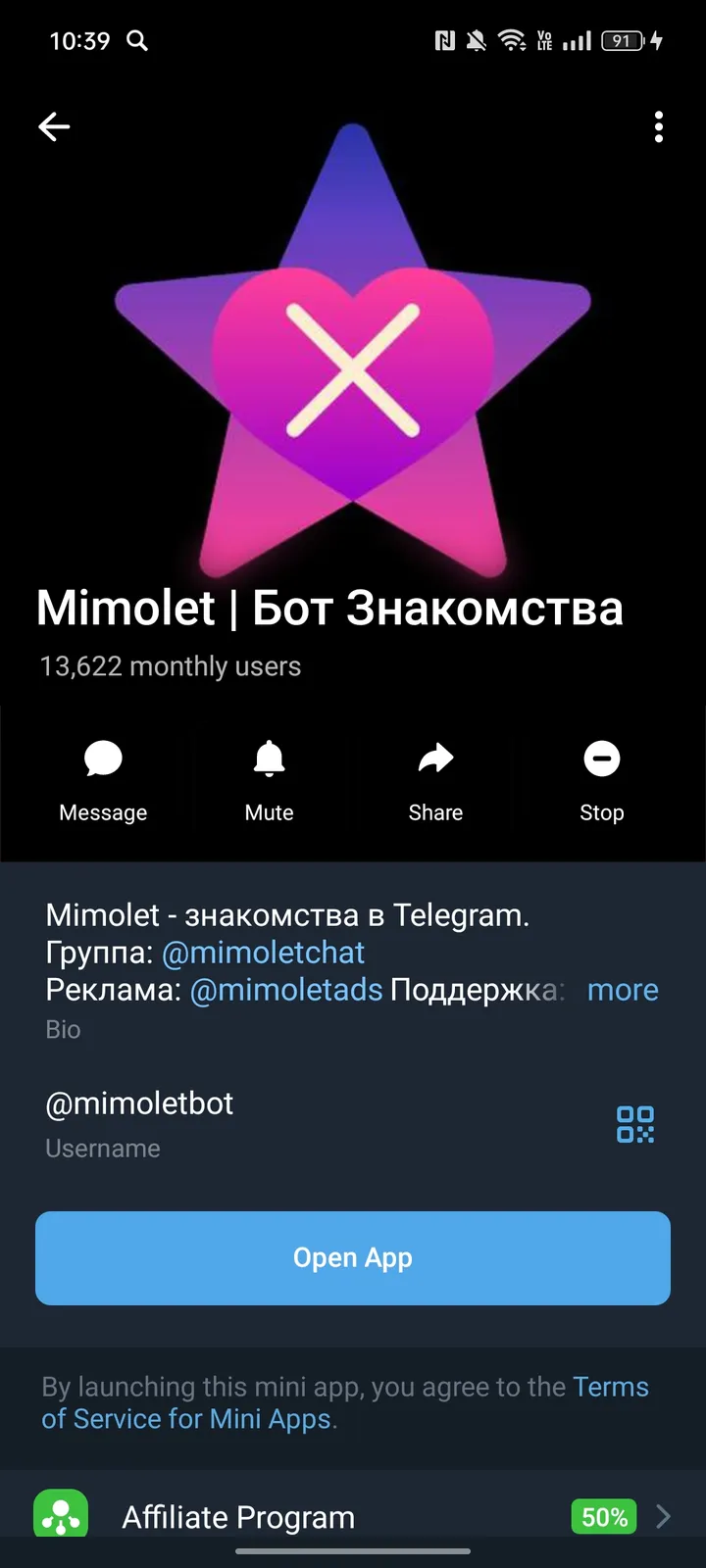Tap the 50% commission badge
The image size is (706, 1568).
click(x=602, y=1516)
